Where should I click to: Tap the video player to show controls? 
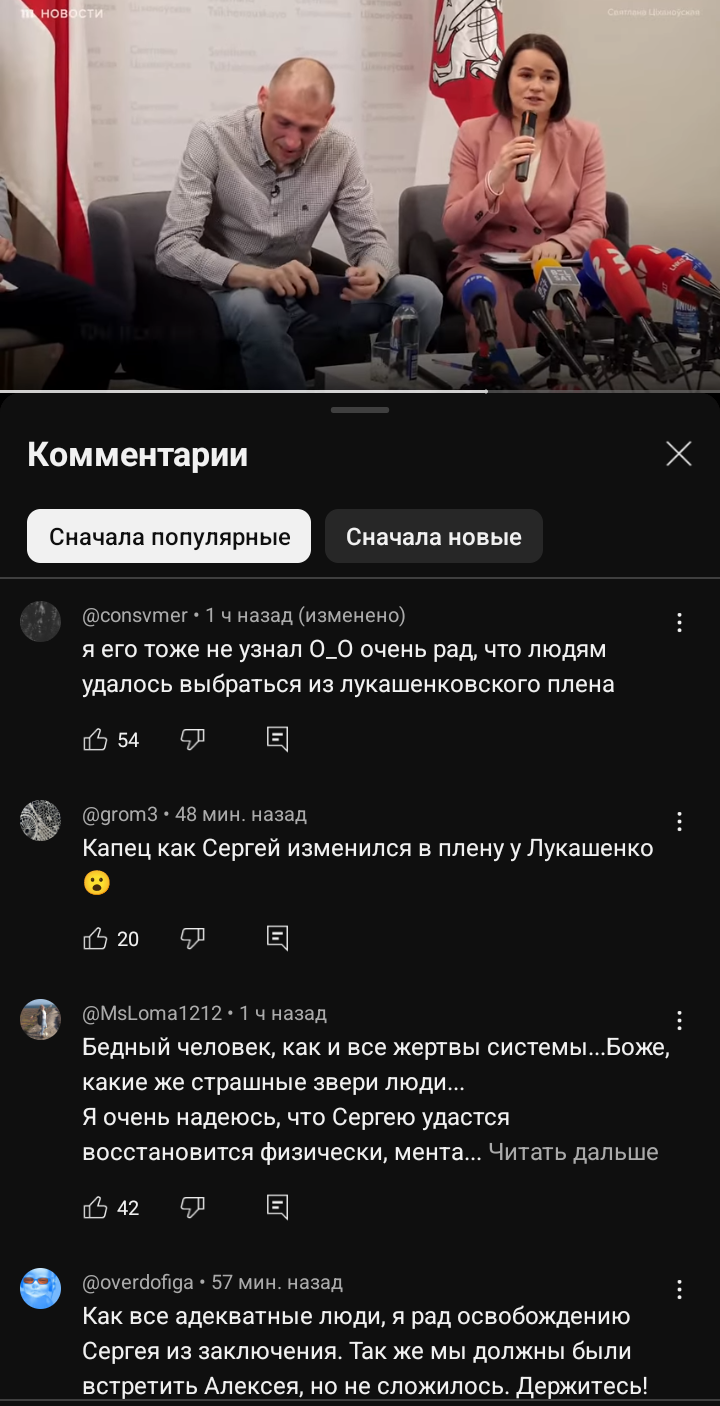tap(360, 195)
